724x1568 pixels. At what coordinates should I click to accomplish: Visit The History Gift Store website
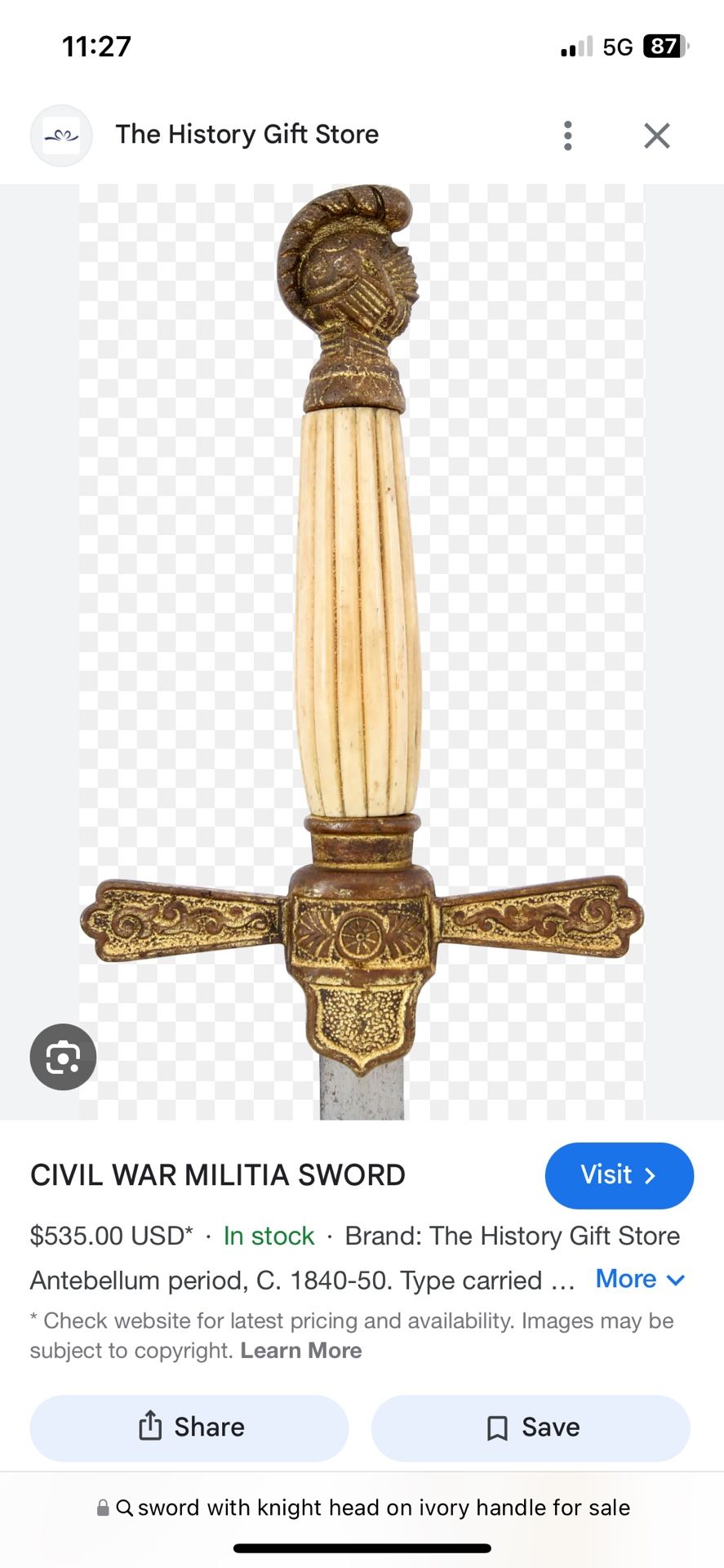(x=619, y=1175)
